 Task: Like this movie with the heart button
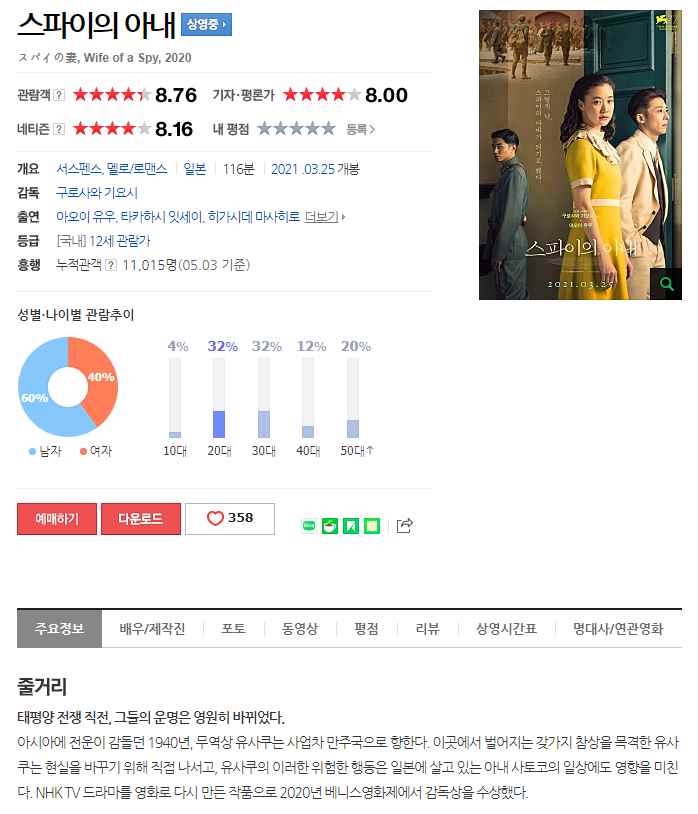tap(229, 518)
